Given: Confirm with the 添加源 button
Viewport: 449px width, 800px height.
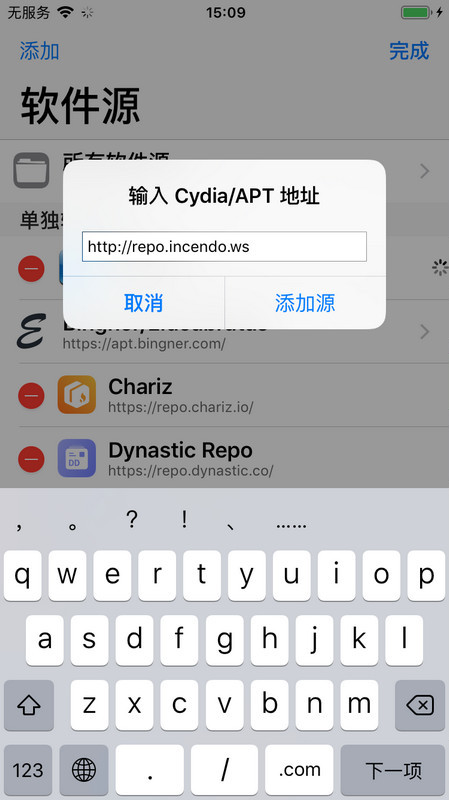Looking at the screenshot, I should pos(305,303).
